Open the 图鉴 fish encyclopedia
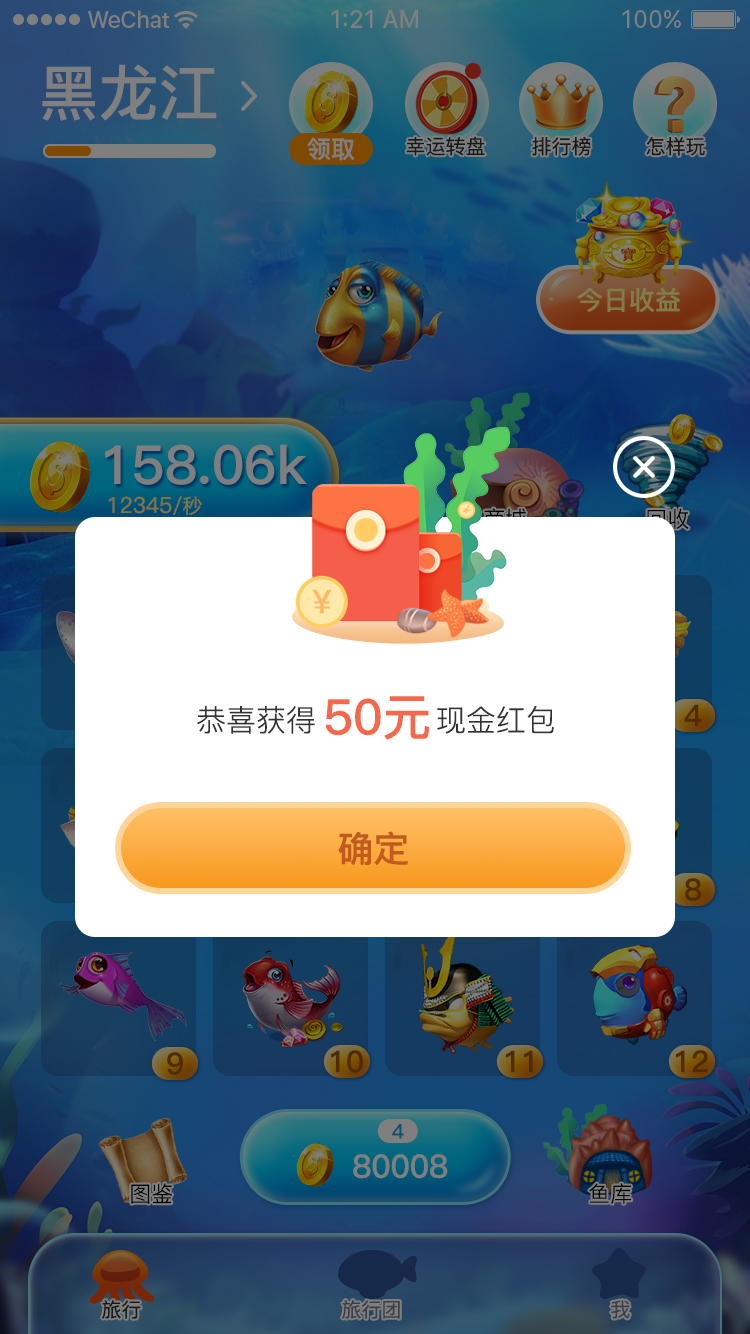The width and height of the screenshot is (750, 1334). (x=145, y=1160)
